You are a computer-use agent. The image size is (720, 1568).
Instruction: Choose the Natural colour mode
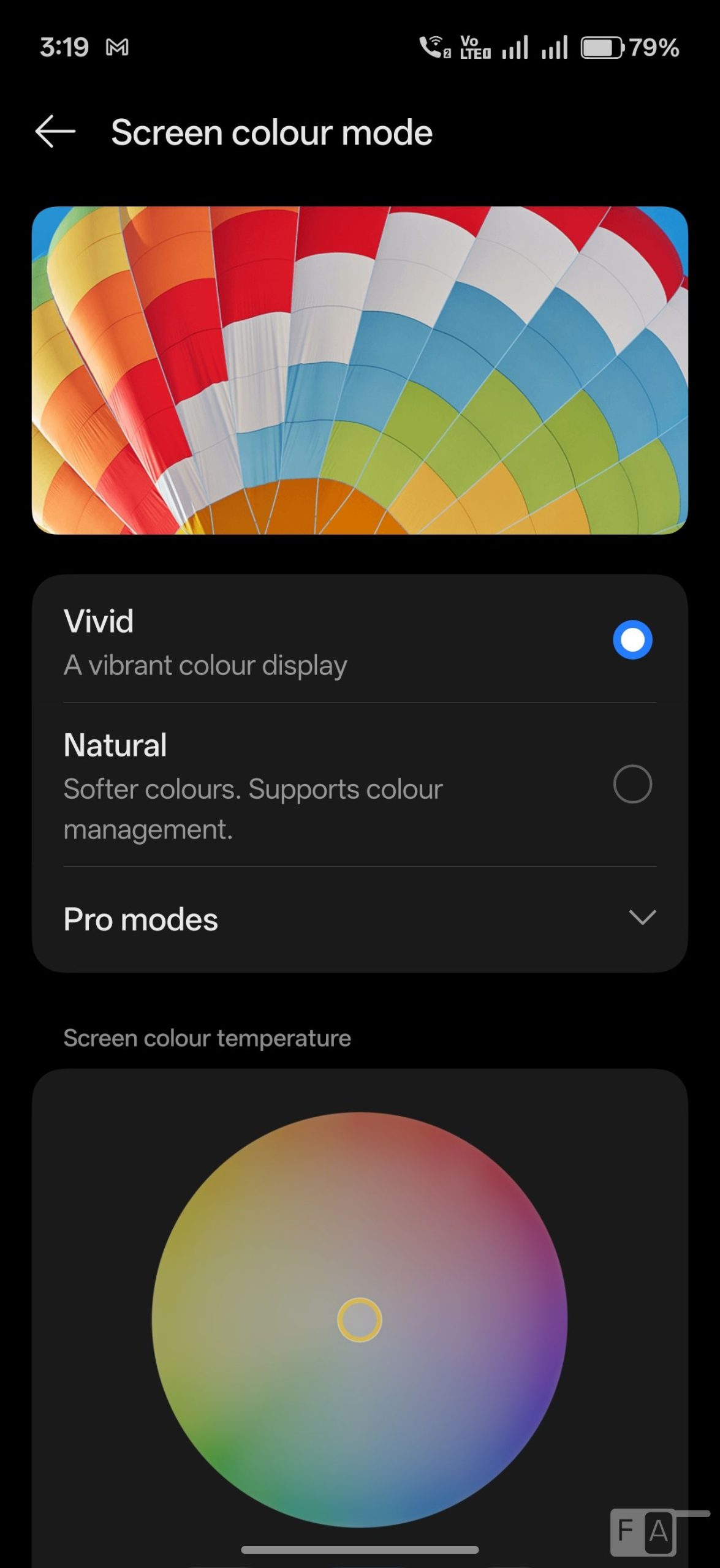[632, 784]
